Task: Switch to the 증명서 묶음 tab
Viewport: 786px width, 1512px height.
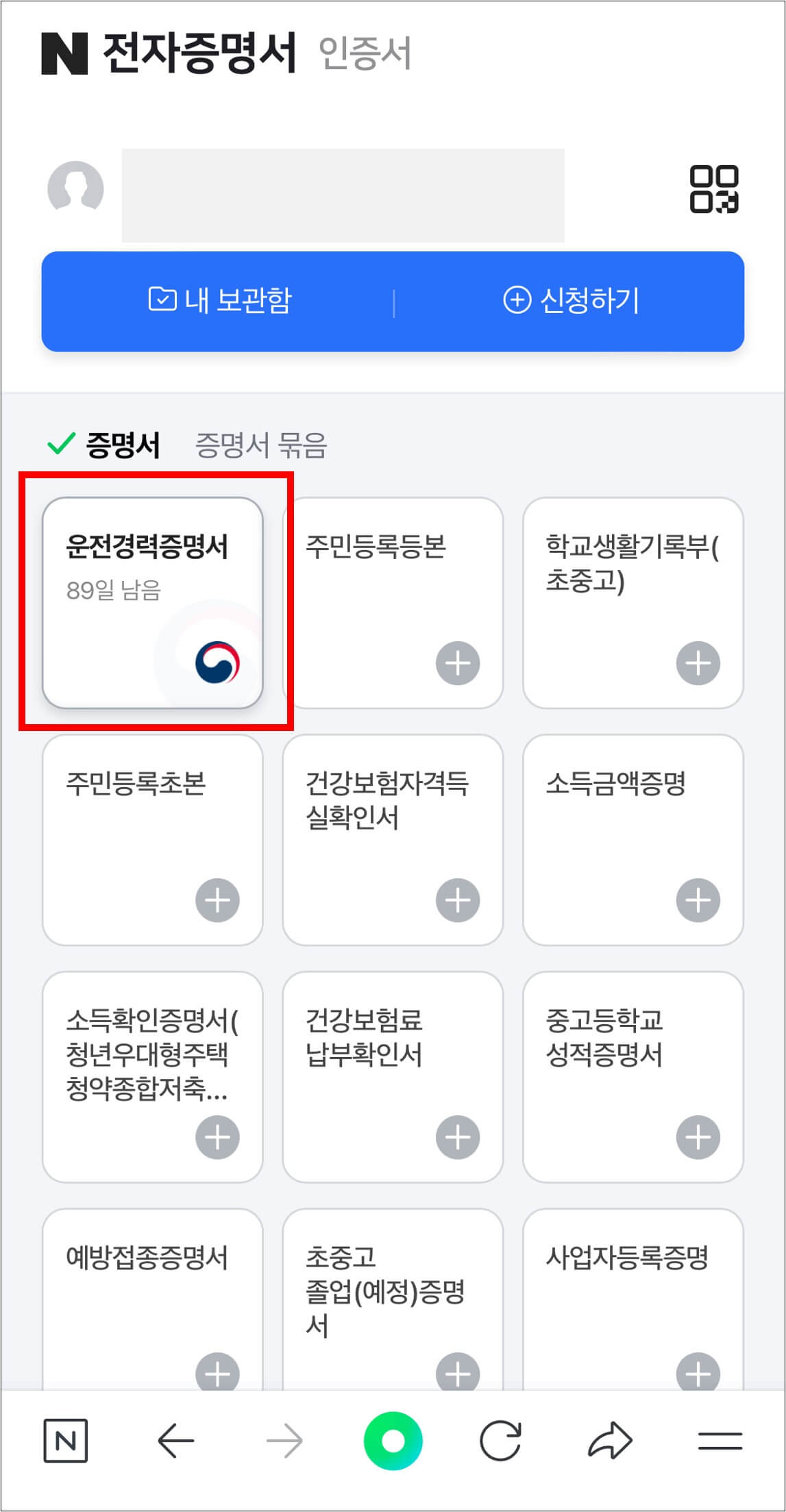Action: [x=261, y=445]
